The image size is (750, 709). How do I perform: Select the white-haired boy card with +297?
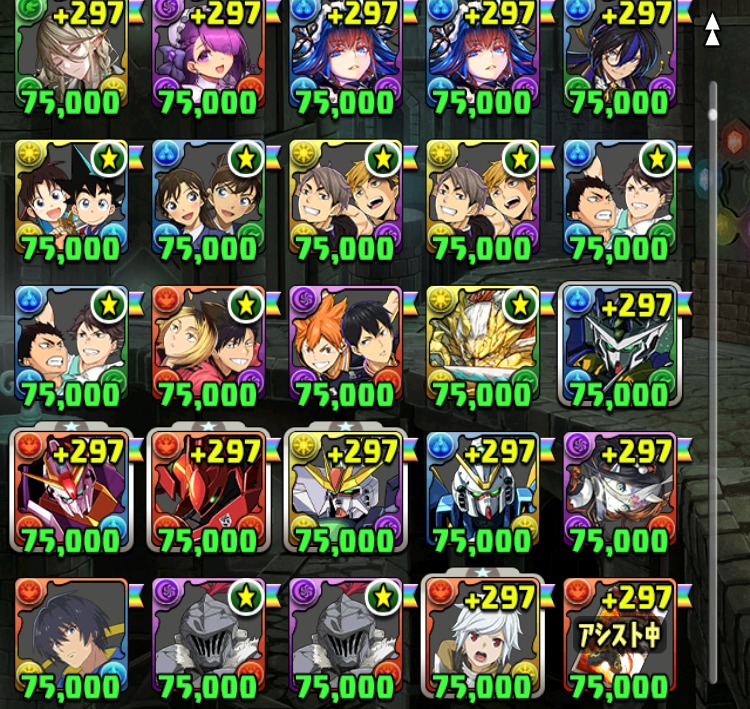pos(483,635)
